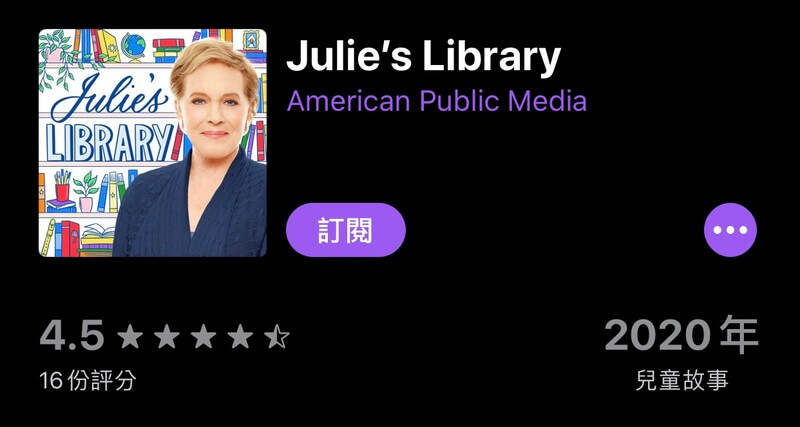This screenshot has height=427, width=800.
Task: Open the American Public Media publisher link
Action: click(436, 101)
